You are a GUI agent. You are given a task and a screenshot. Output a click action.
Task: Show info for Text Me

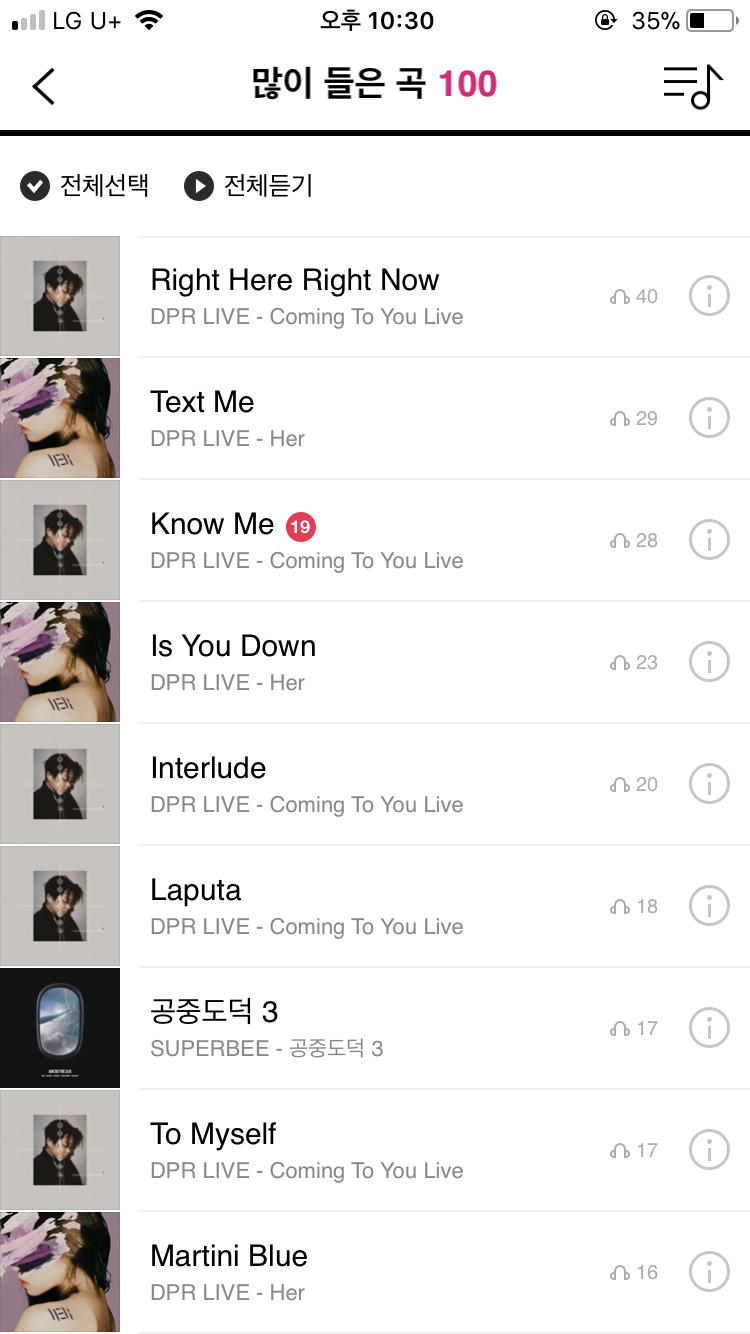point(709,419)
